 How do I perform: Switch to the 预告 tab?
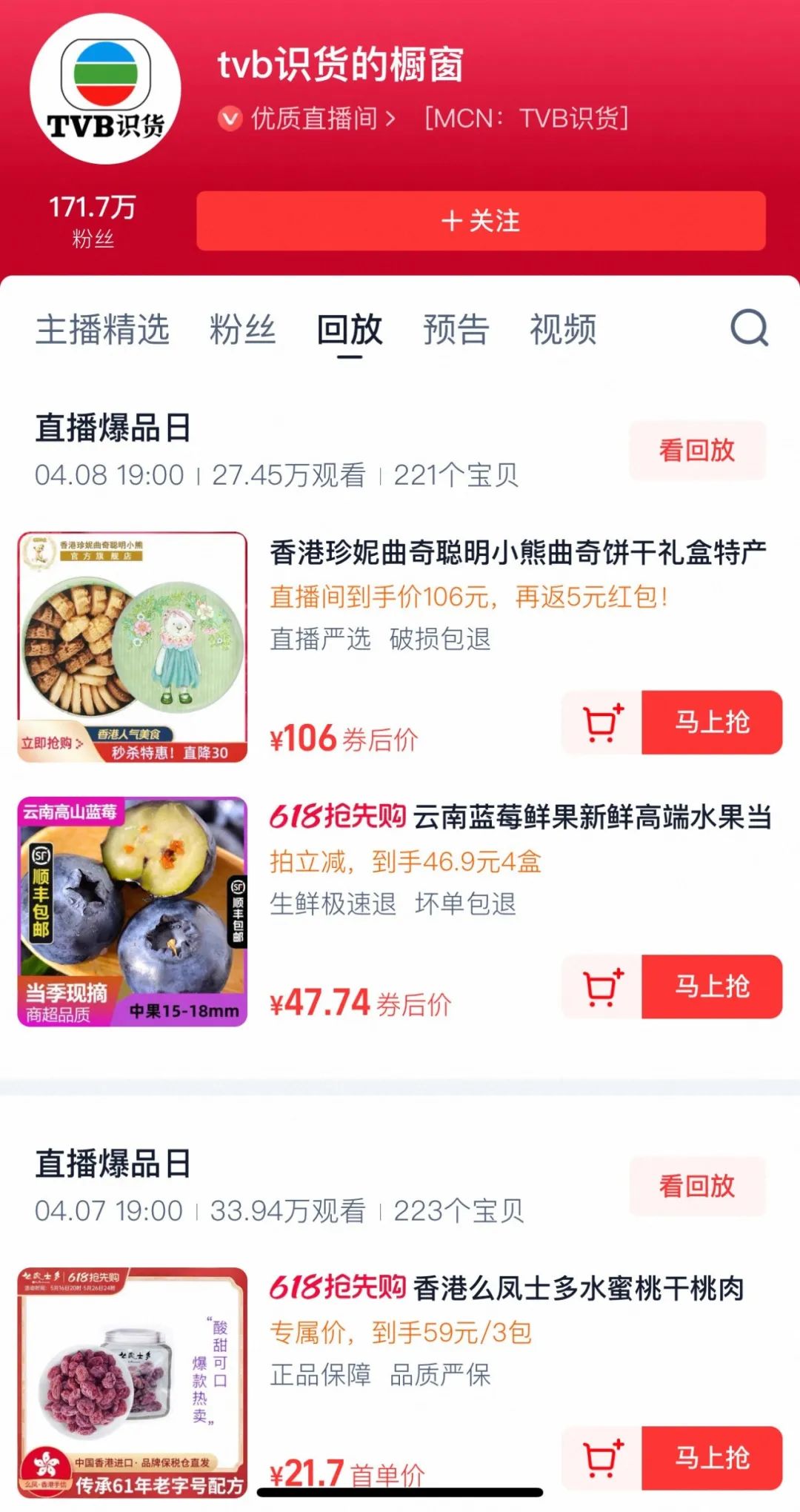click(x=456, y=330)
